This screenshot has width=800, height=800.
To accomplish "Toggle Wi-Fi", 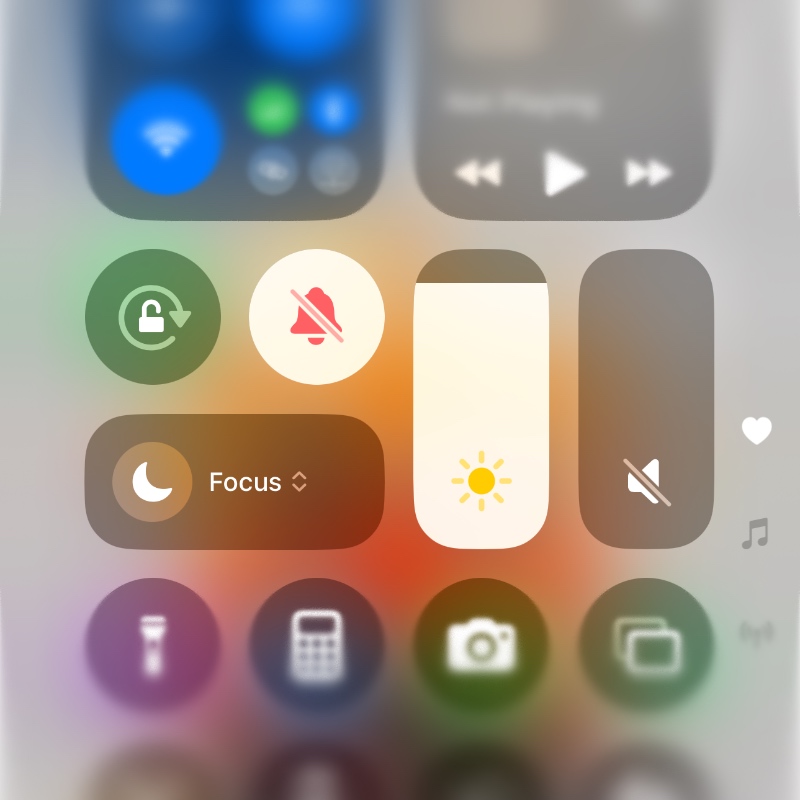I will coord(166,139).
